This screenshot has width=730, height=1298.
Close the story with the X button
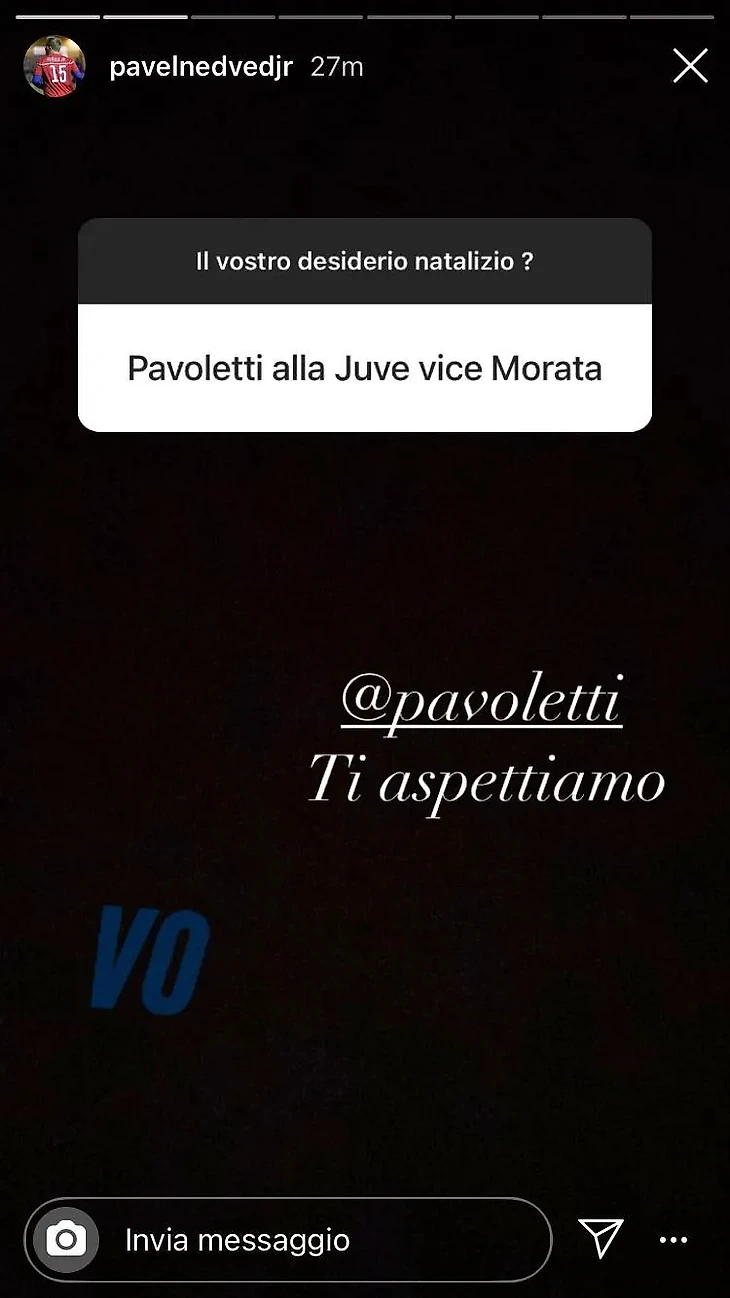(x=690, y=67)
